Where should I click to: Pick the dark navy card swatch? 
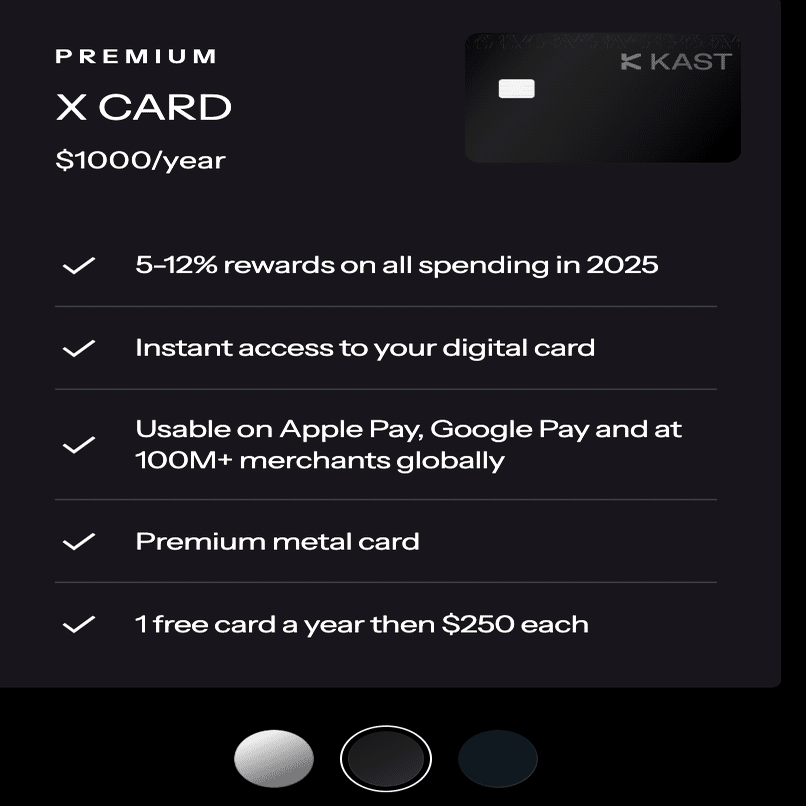click(x=497, y=759)
